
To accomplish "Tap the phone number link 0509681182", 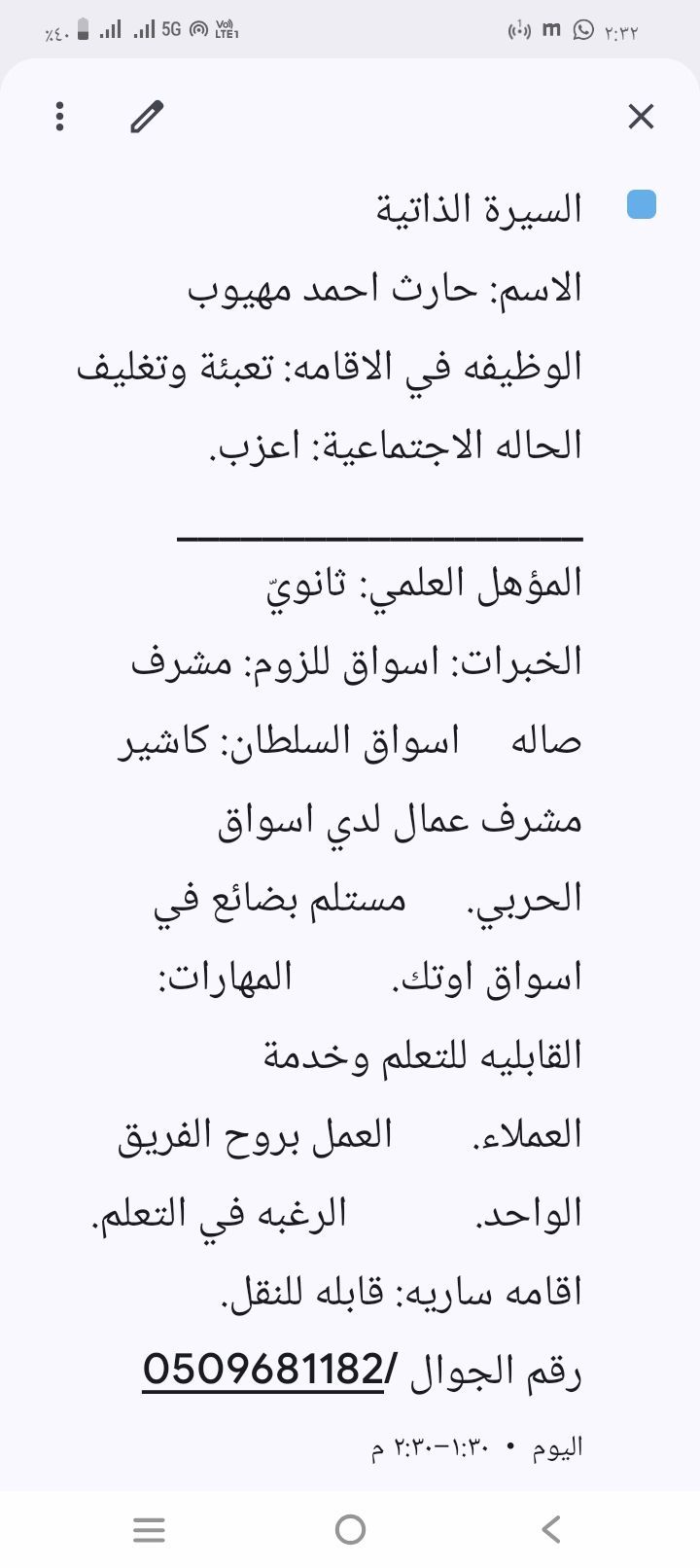I will pos(264,1370).
